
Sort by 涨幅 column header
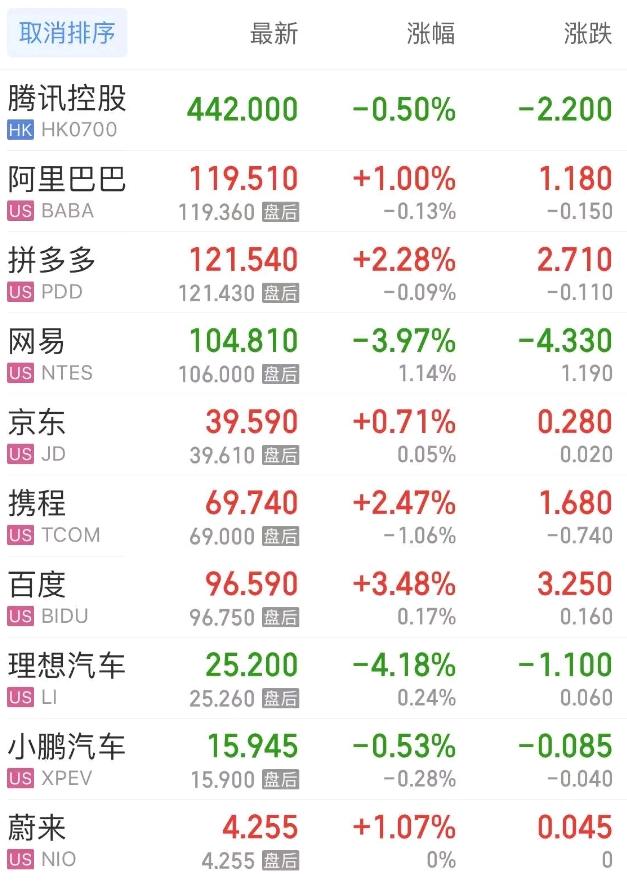coord(431,33)
